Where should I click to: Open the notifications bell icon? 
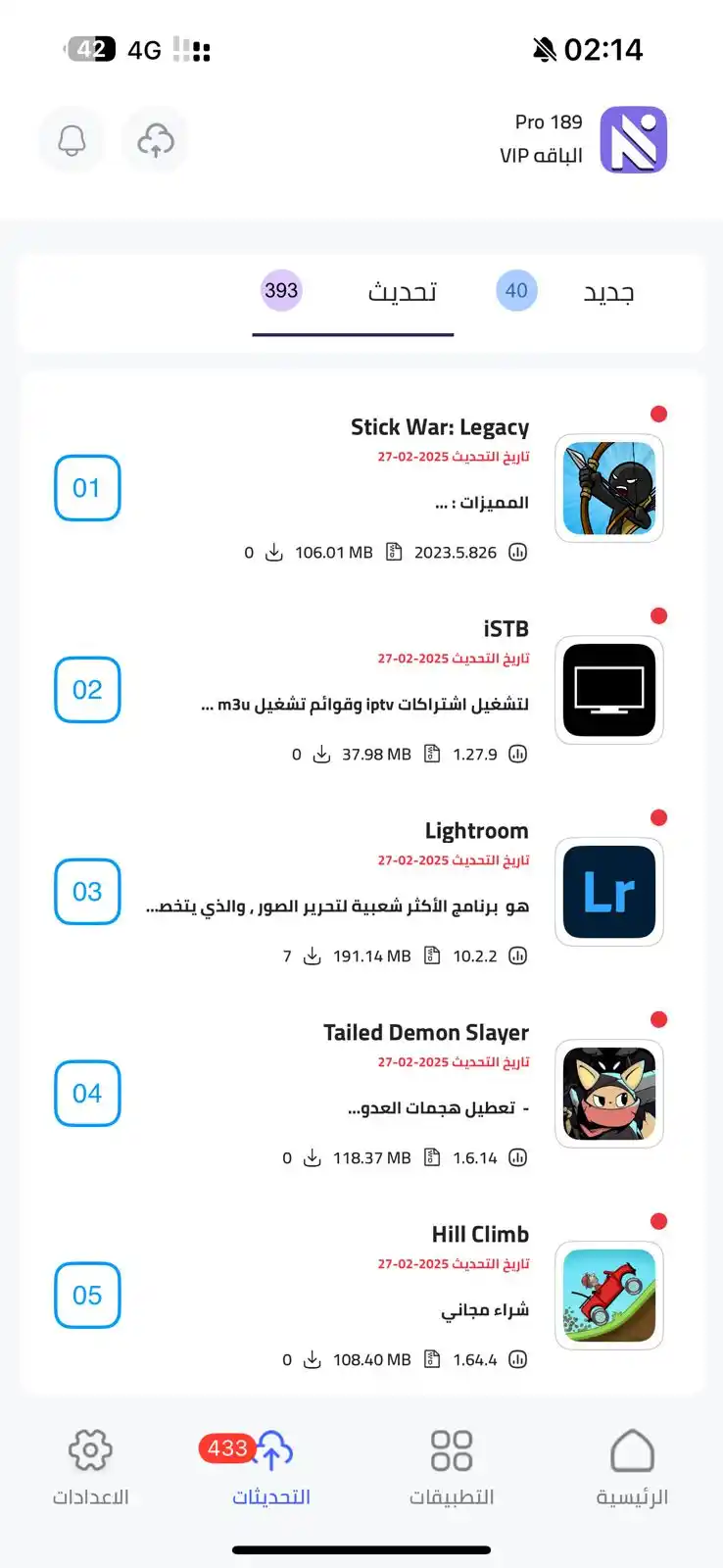(72, 139)
